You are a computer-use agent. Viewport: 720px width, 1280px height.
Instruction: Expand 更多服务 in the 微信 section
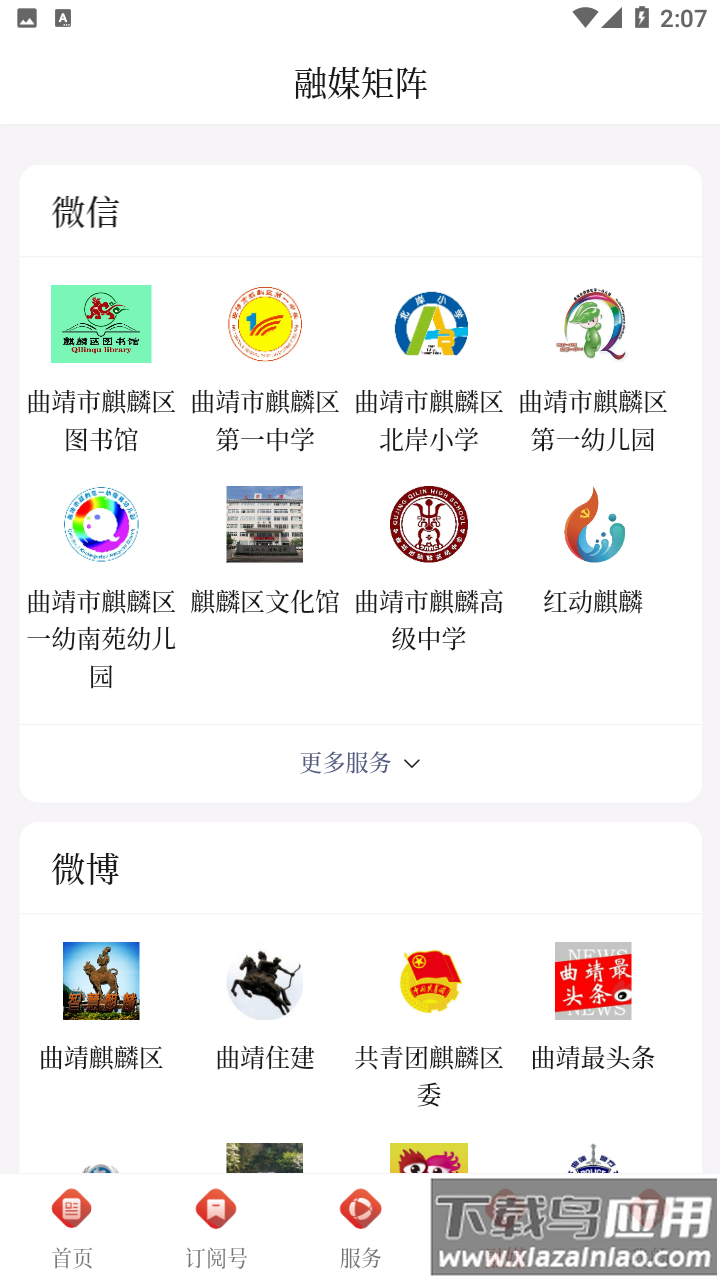(360, 763)
